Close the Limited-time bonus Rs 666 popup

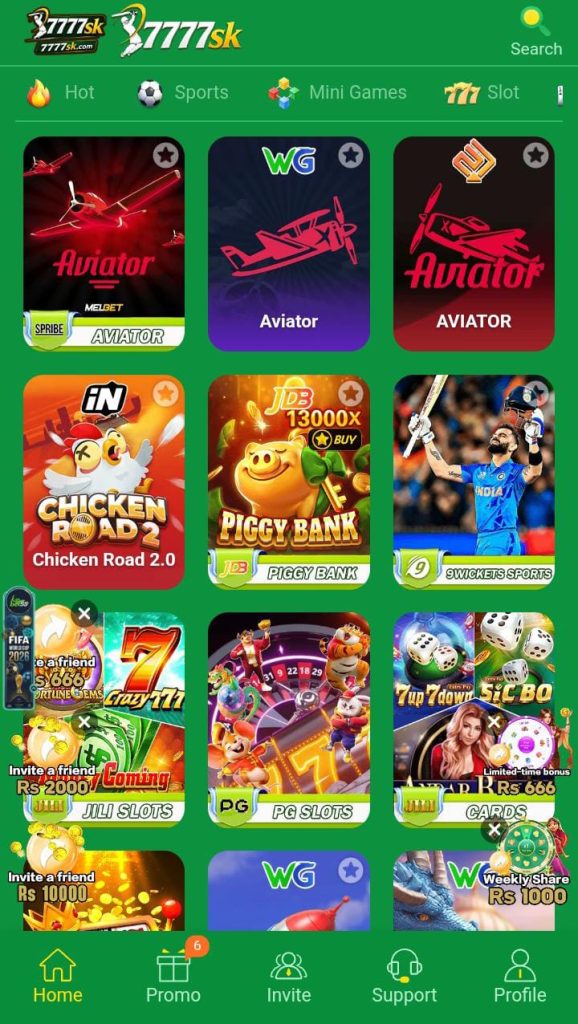[x=494, y=722]
